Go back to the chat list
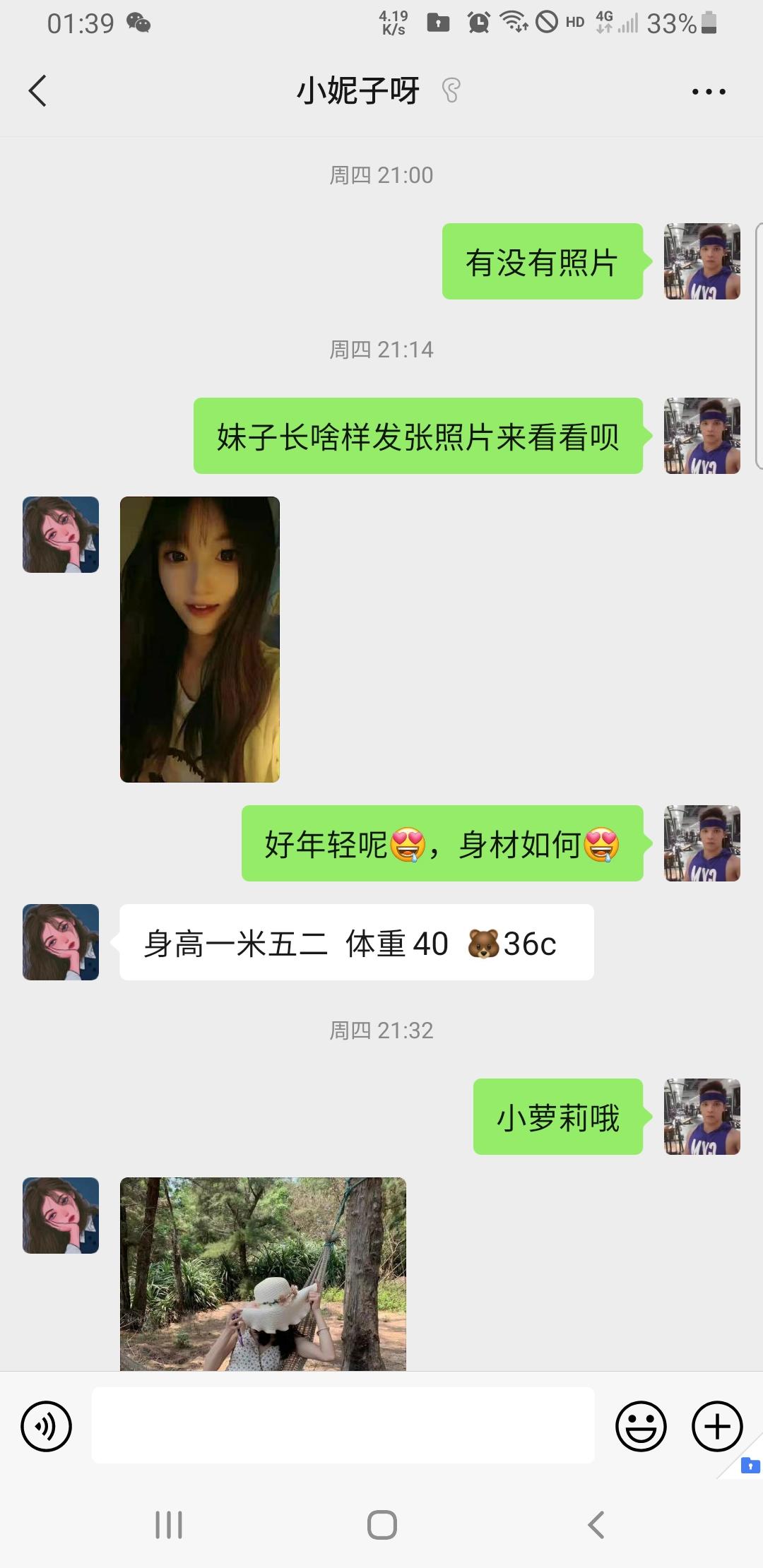The image size is (763, 1568). pos(38,91)
